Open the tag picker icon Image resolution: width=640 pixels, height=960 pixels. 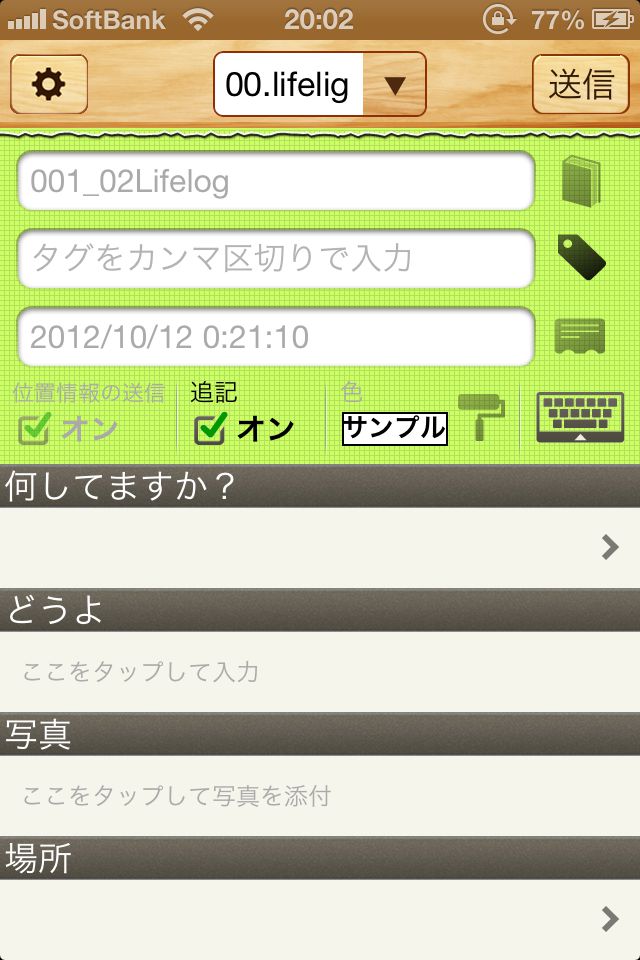[x=581, y=258]
